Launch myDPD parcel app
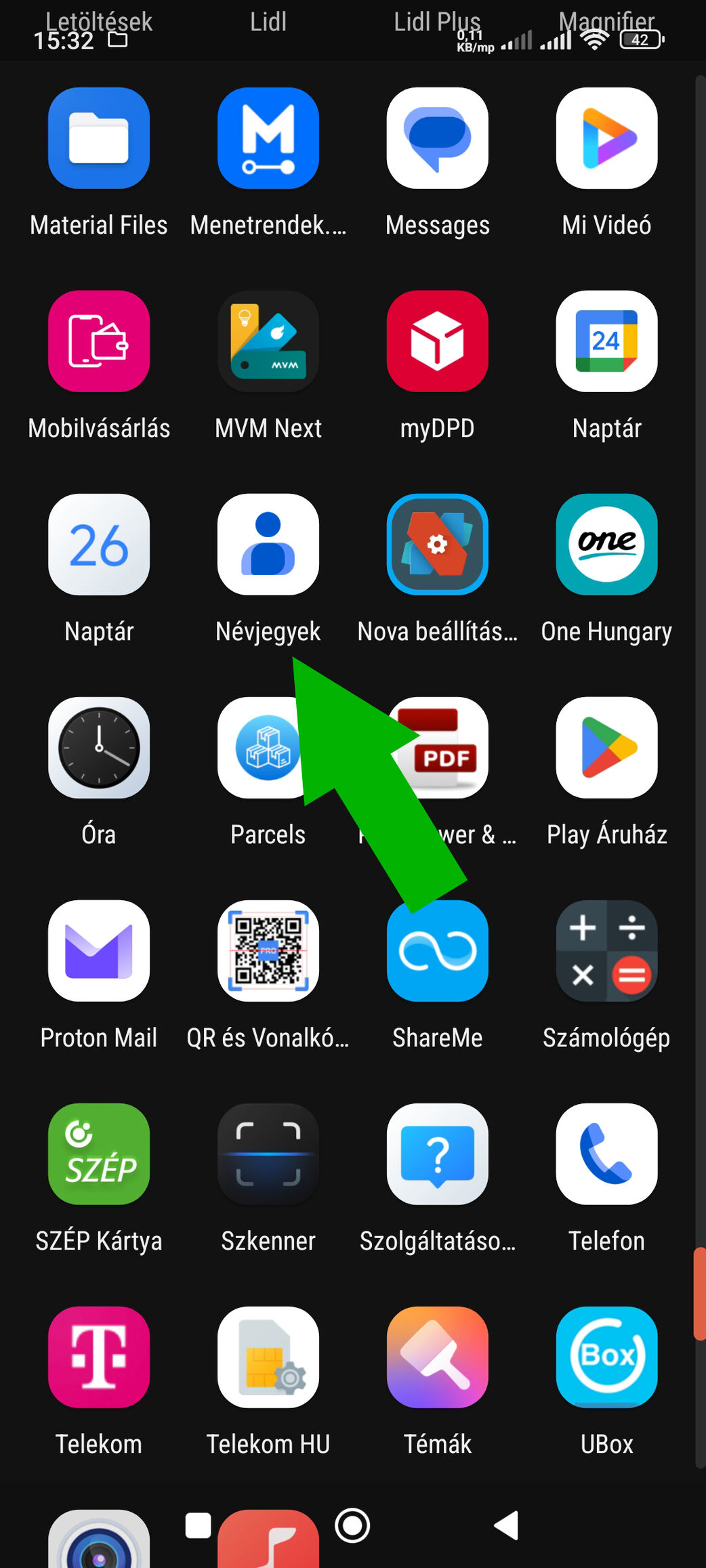 click(437, 341)
